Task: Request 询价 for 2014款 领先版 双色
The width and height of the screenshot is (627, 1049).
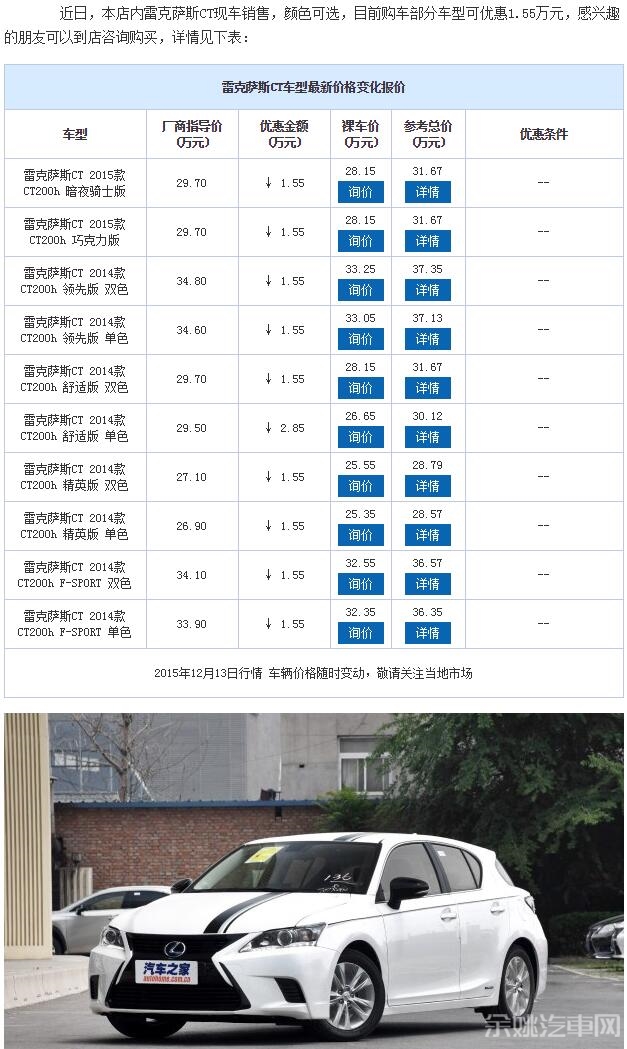Action: pyautogui.click(x=360, y=290)
